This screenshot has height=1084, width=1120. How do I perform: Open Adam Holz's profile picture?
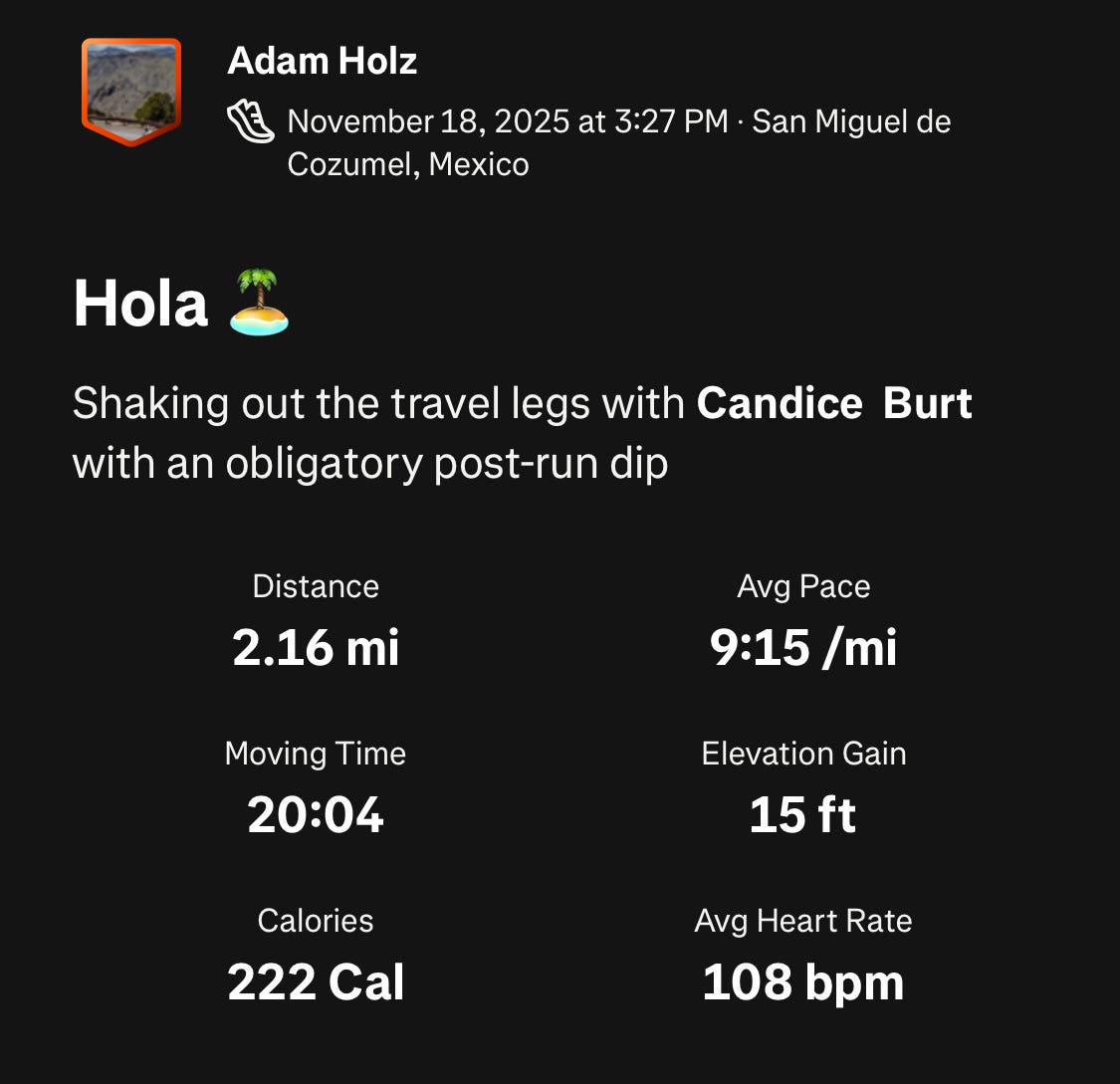coord(131,92)
